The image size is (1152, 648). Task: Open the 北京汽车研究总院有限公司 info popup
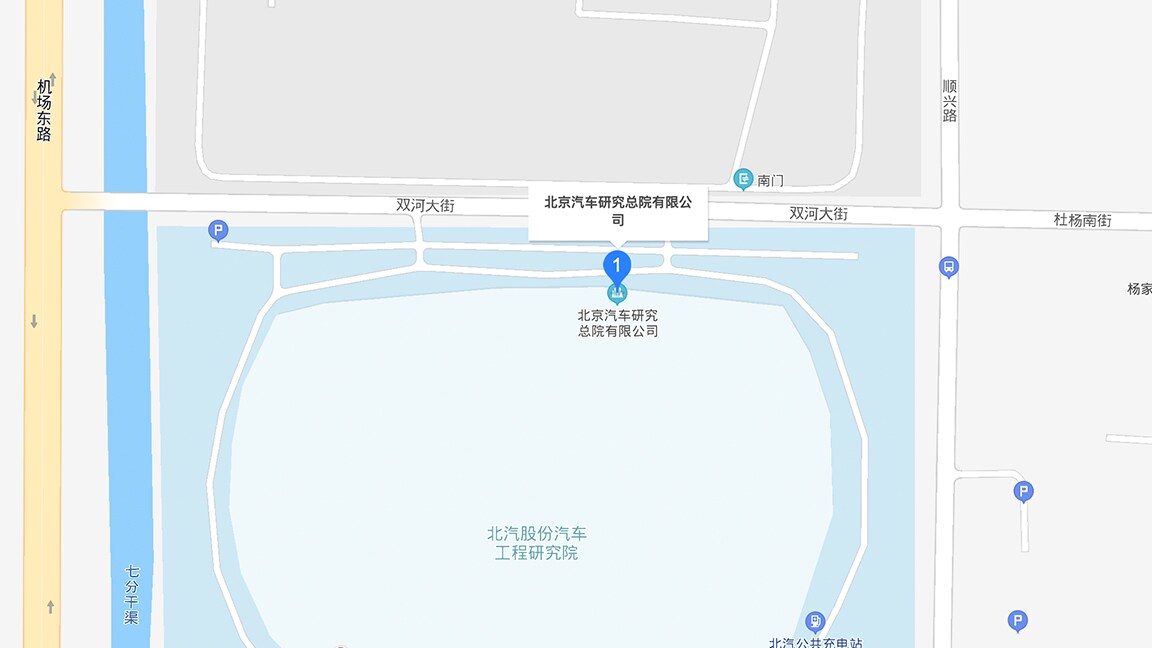pos(617,210)
